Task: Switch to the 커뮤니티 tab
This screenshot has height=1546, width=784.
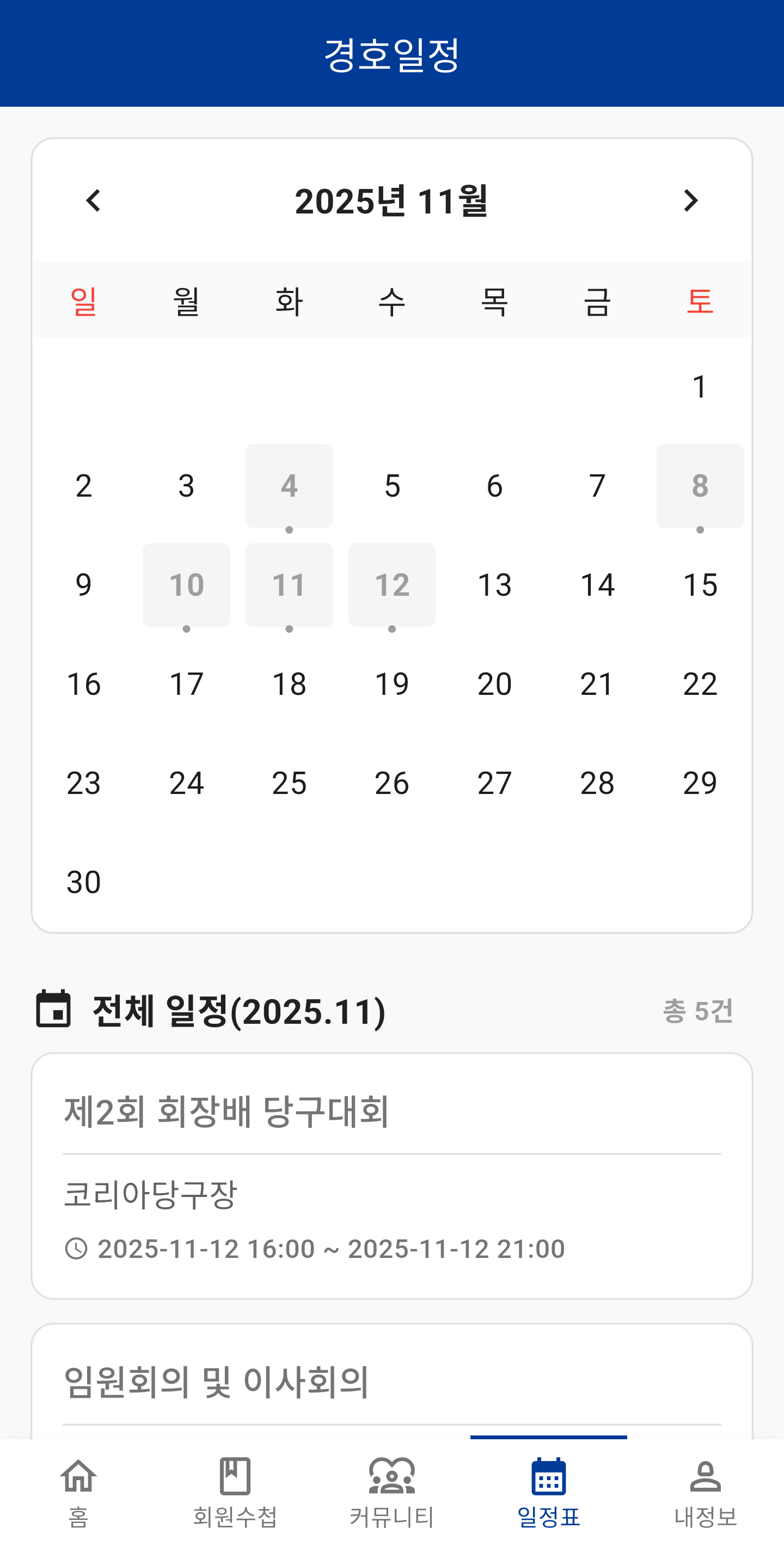Action: click(x=391, y=1492)
